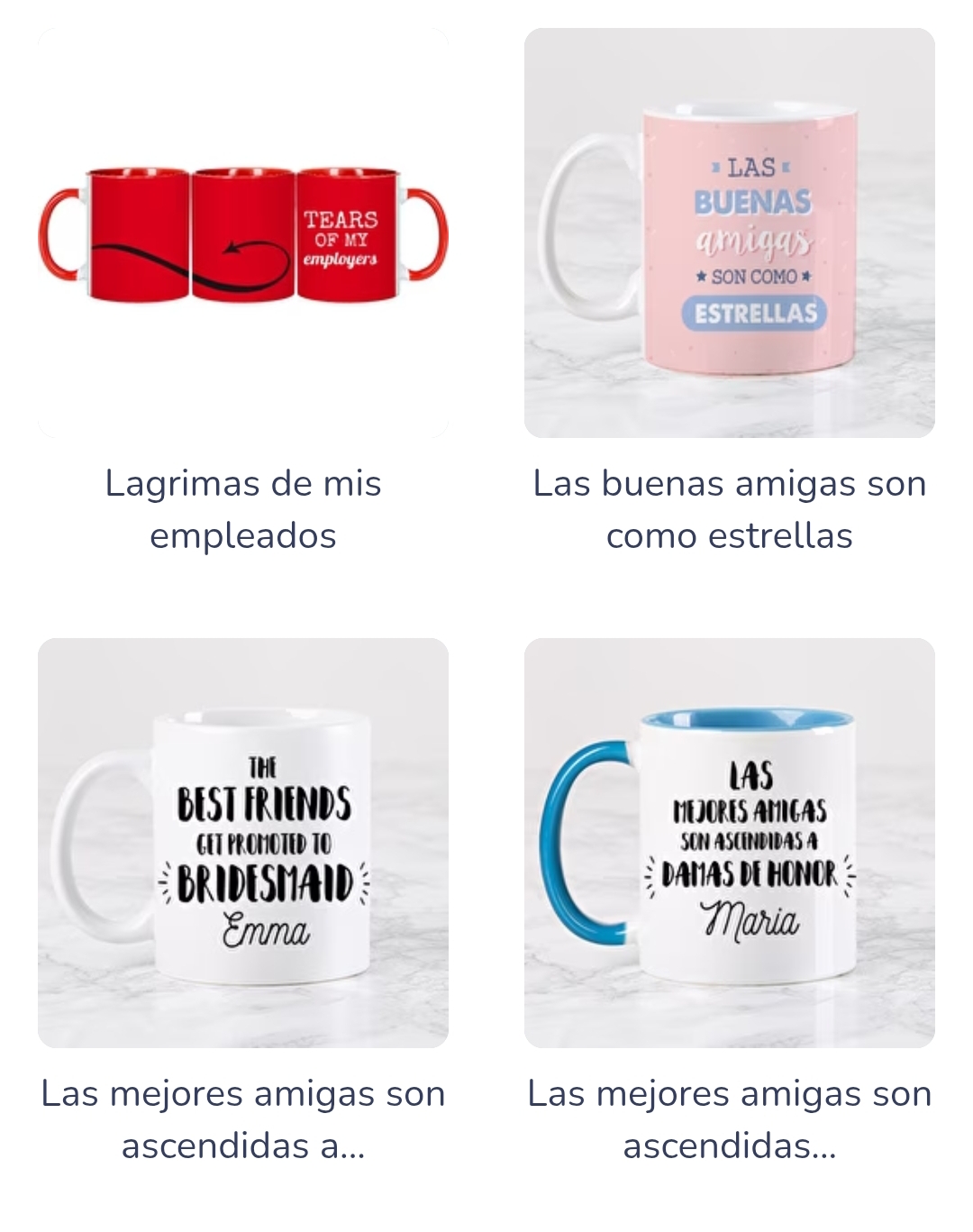Open the Lagrimas de mis empleados red mug
The height and width of the screenshot is (1232, 973).
(x=243, y=233)
